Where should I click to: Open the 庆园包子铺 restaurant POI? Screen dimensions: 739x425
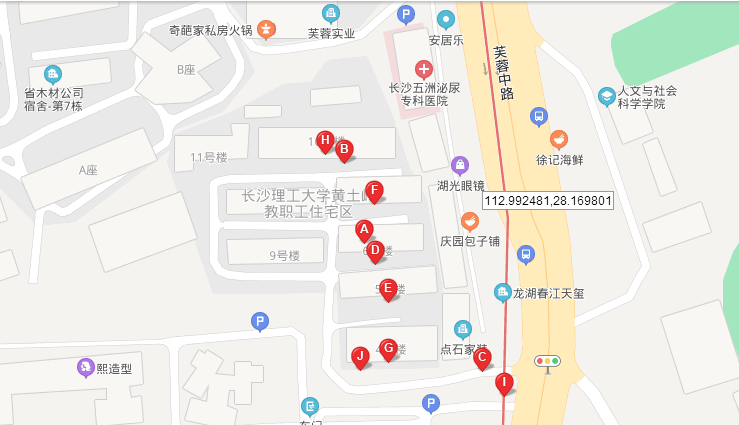[x=469, y=221]
